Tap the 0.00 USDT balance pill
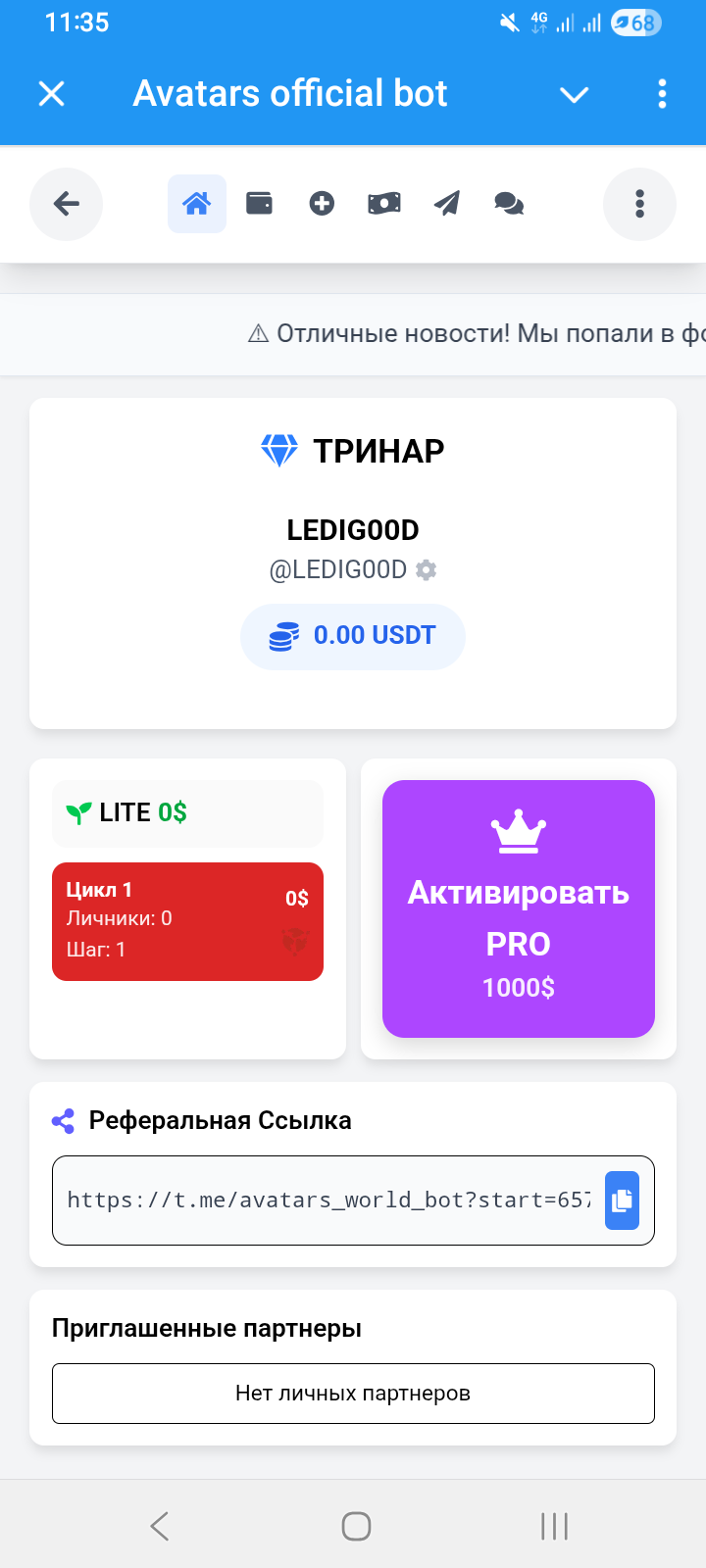 (x=353, y=636)
